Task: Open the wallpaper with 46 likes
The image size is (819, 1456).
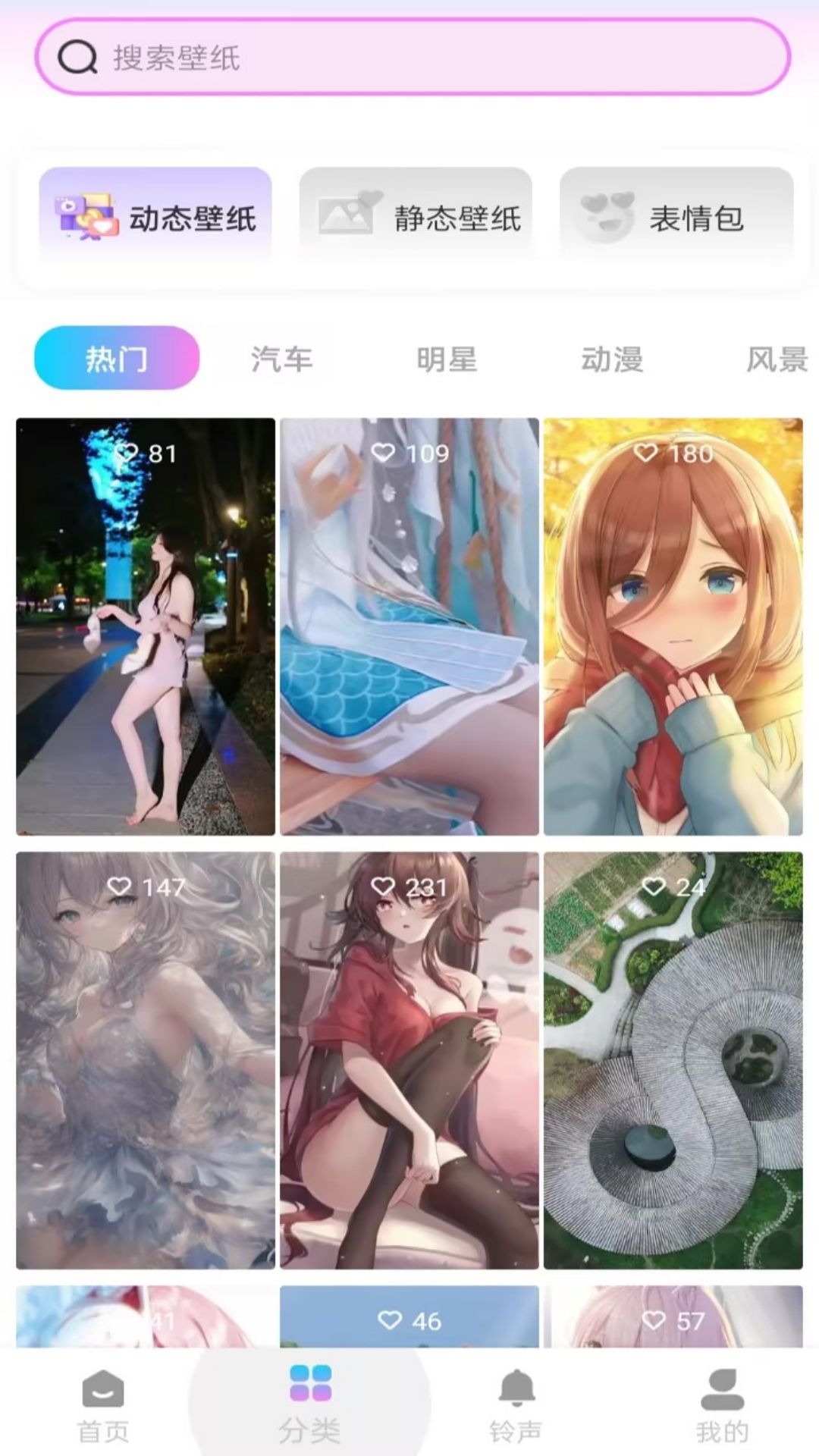Action: pos(409,1318)
